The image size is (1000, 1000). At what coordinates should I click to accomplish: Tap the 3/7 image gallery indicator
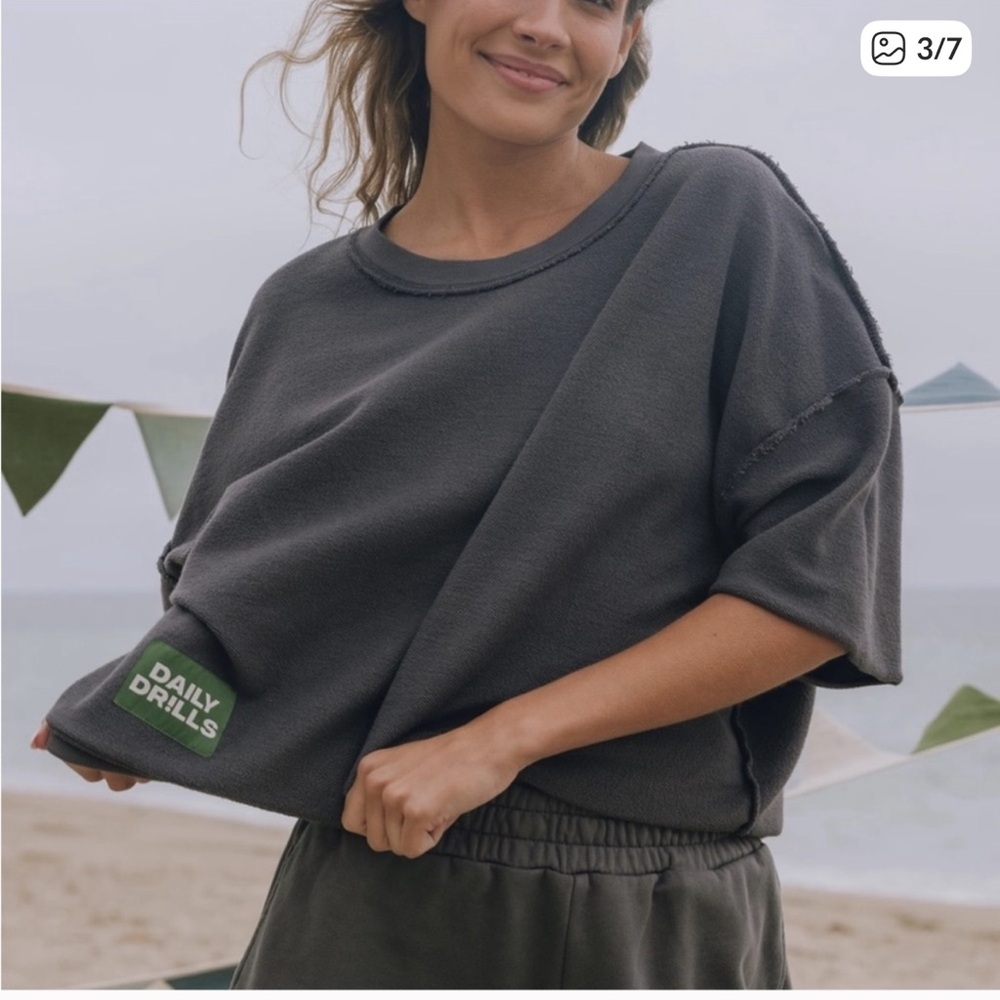pyautogui.click(x=915, y=48)
